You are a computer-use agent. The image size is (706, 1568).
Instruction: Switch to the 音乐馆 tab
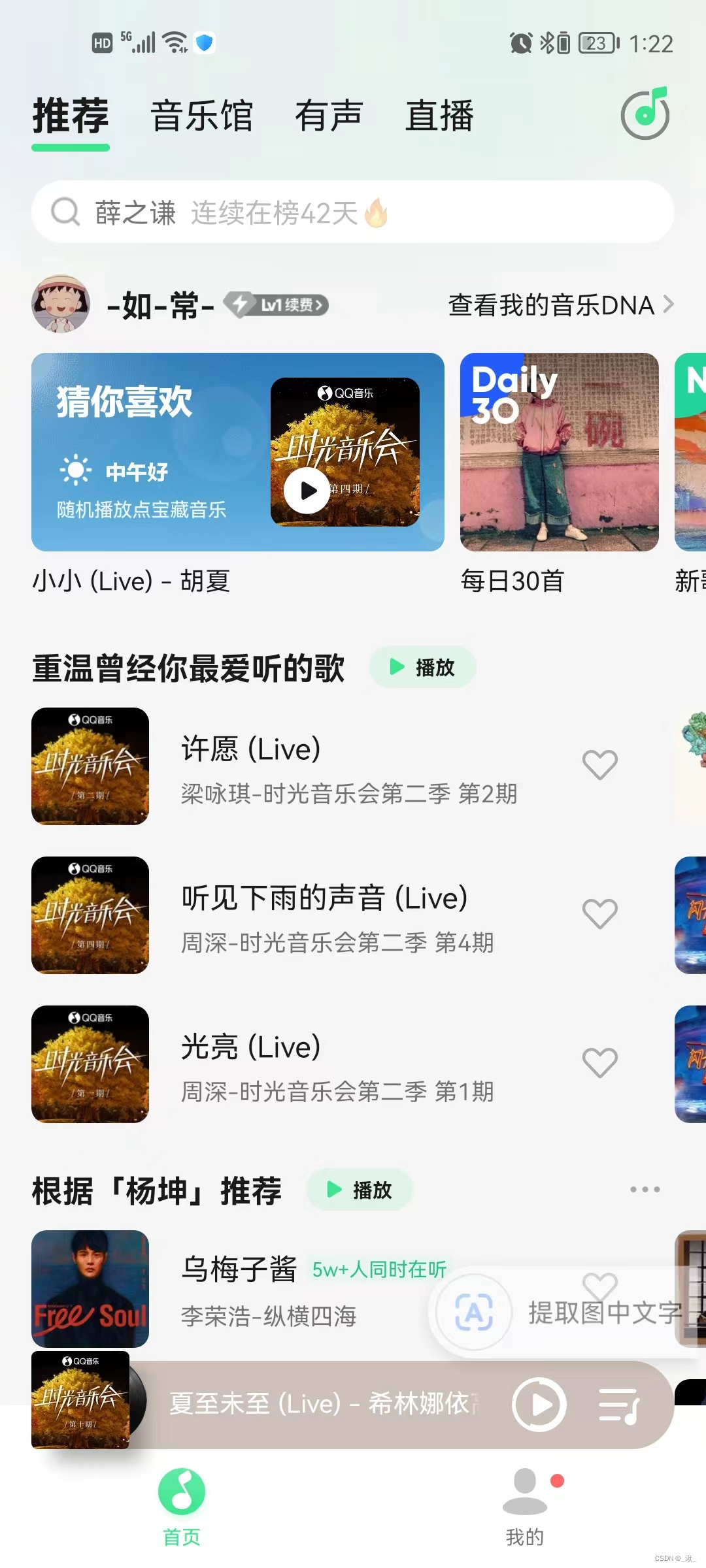point(201,116)
